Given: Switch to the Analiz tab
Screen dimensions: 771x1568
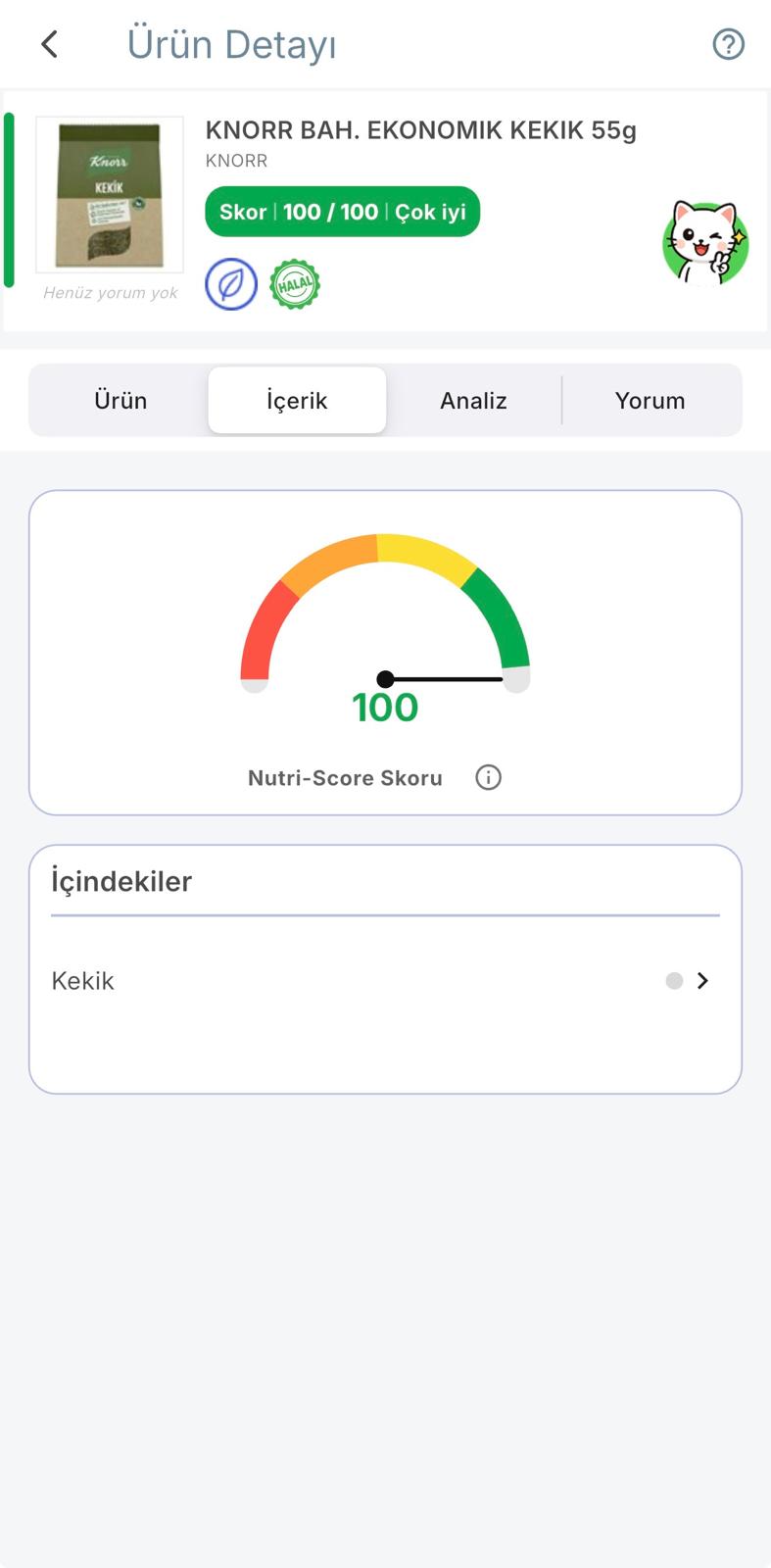Looking at the screenshot, I should click(473, 400).
